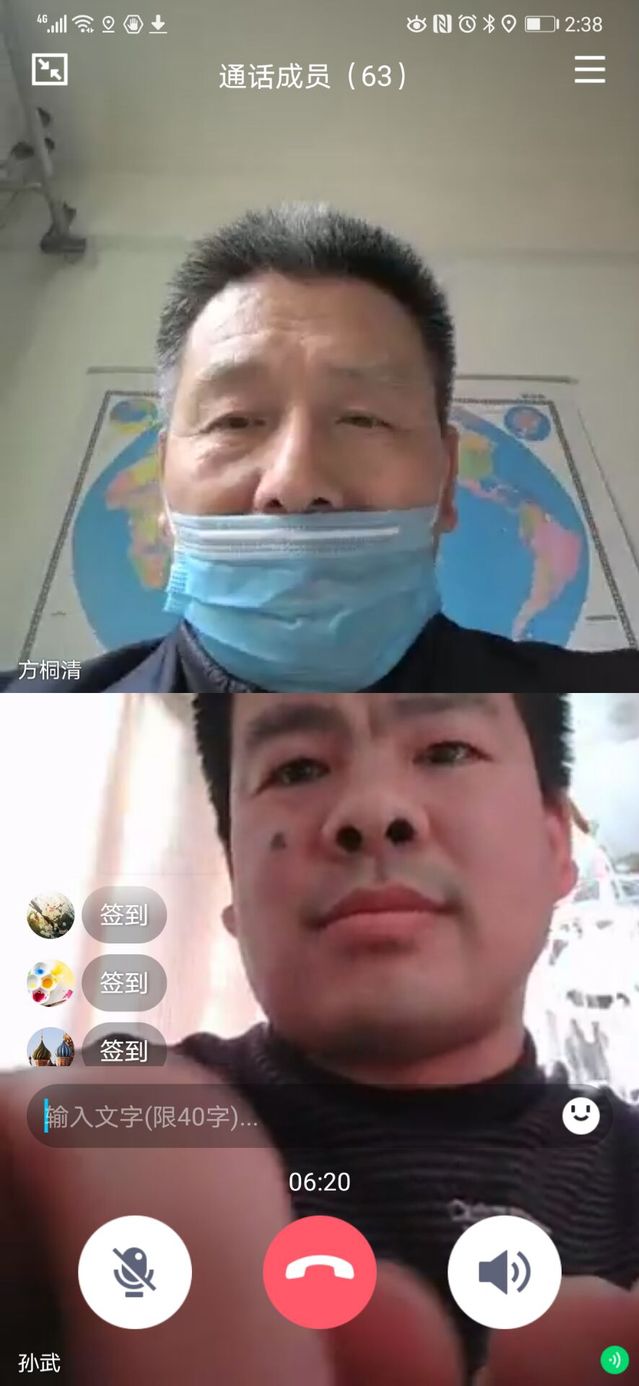This screenshot has width=639, height=1386.
Task: Open the emoji picker
Action: pyautogui.click(x=581, y=1116)
